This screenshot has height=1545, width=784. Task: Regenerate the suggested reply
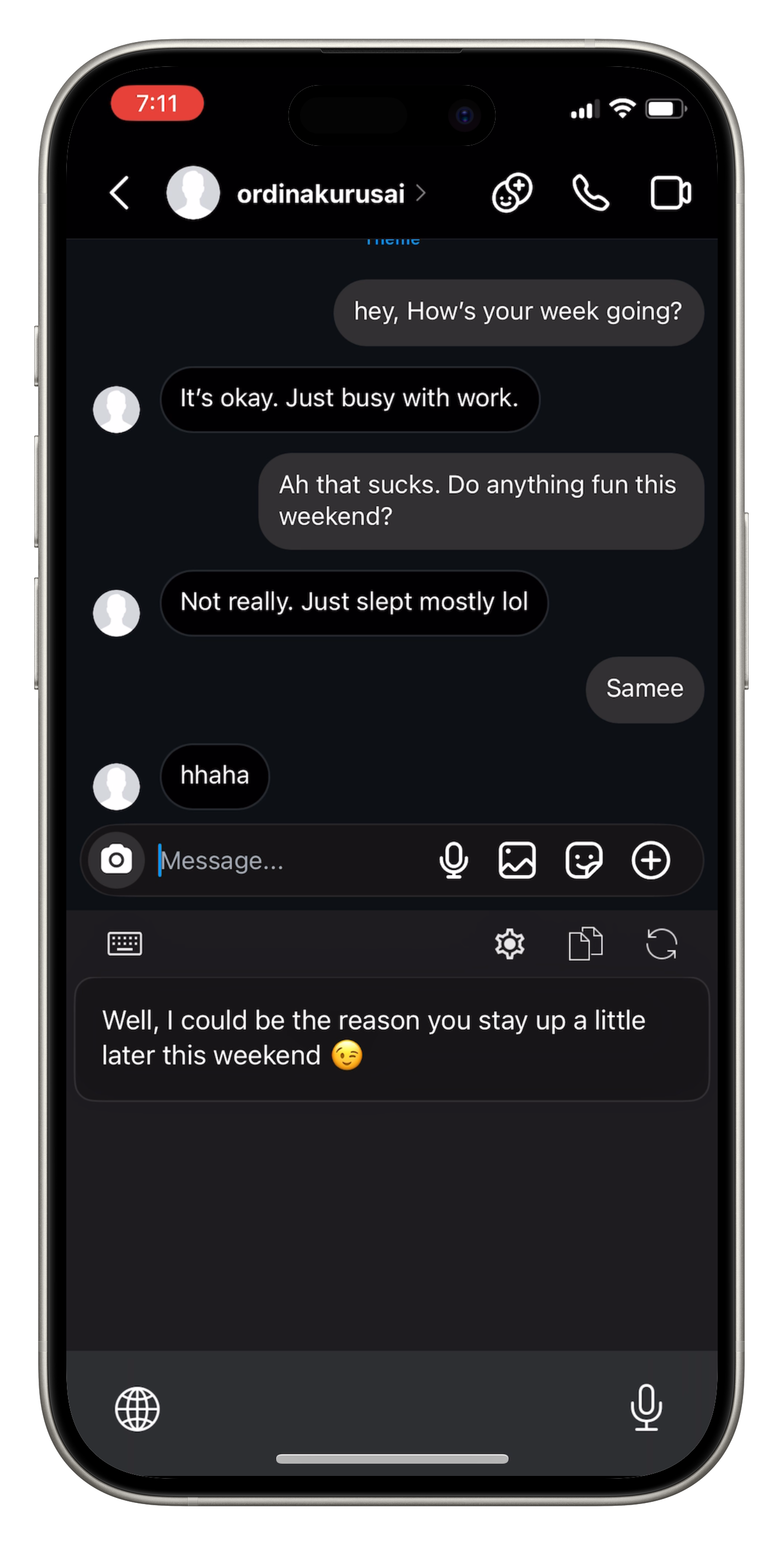point(662,943)
